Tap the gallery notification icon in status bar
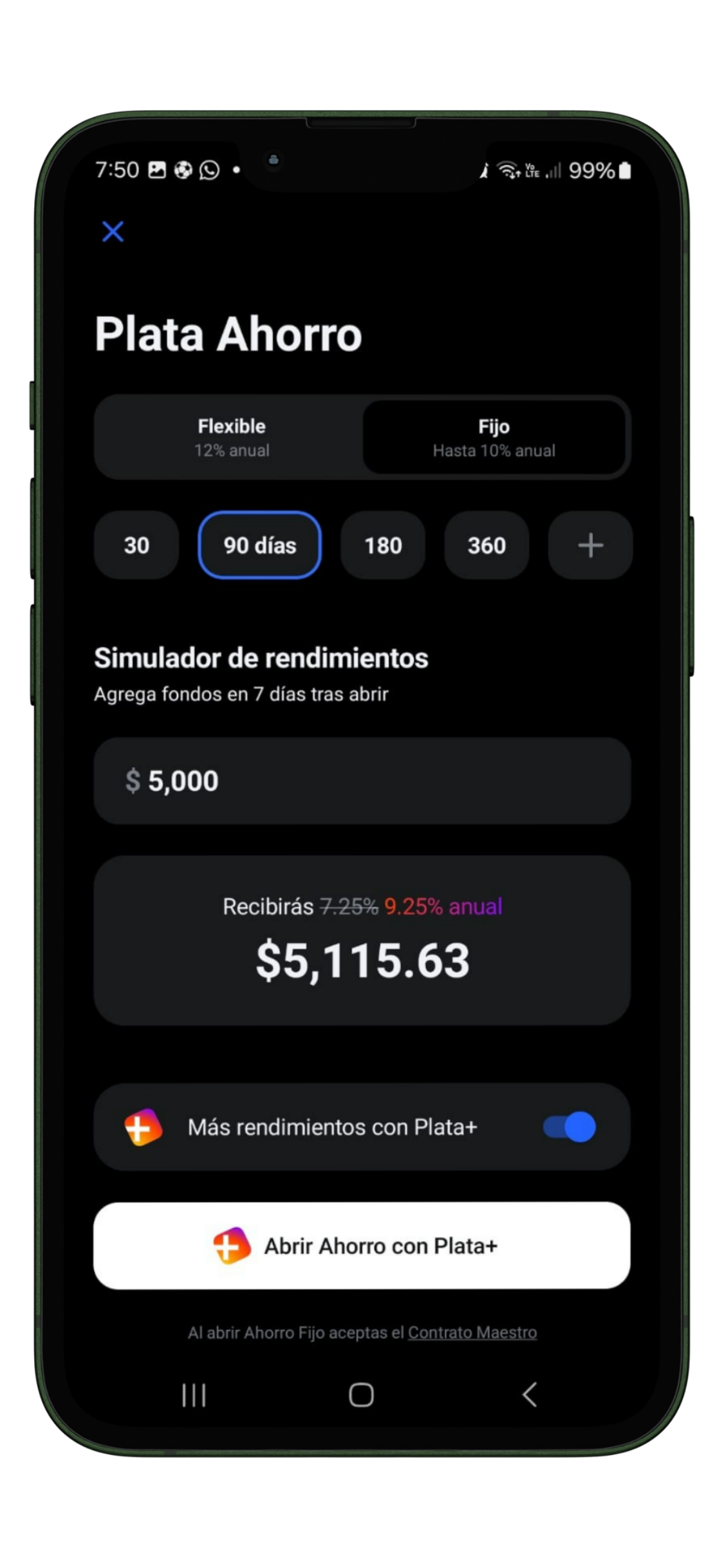 point(156,169)
